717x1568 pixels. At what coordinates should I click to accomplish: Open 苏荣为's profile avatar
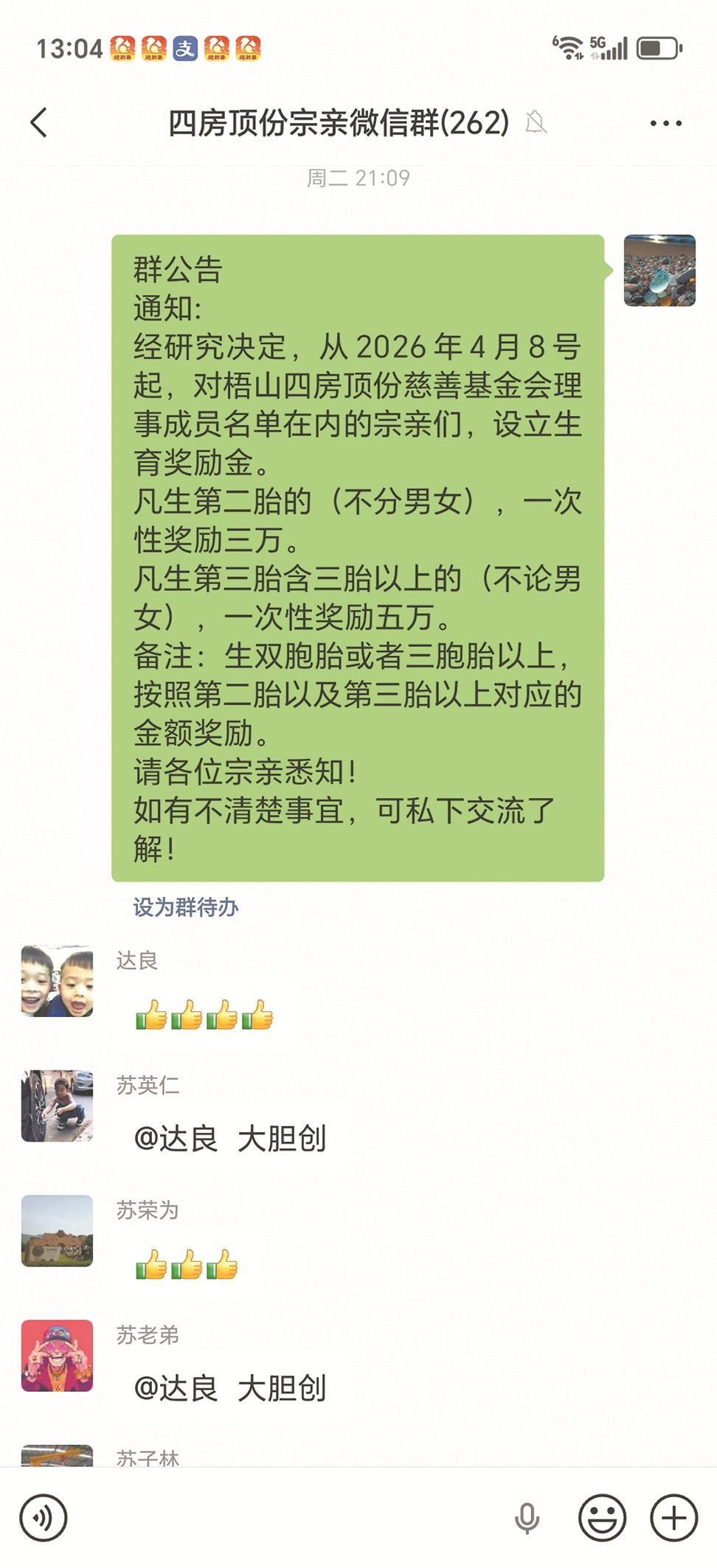pyautogui.click(x=57, y=1230)
